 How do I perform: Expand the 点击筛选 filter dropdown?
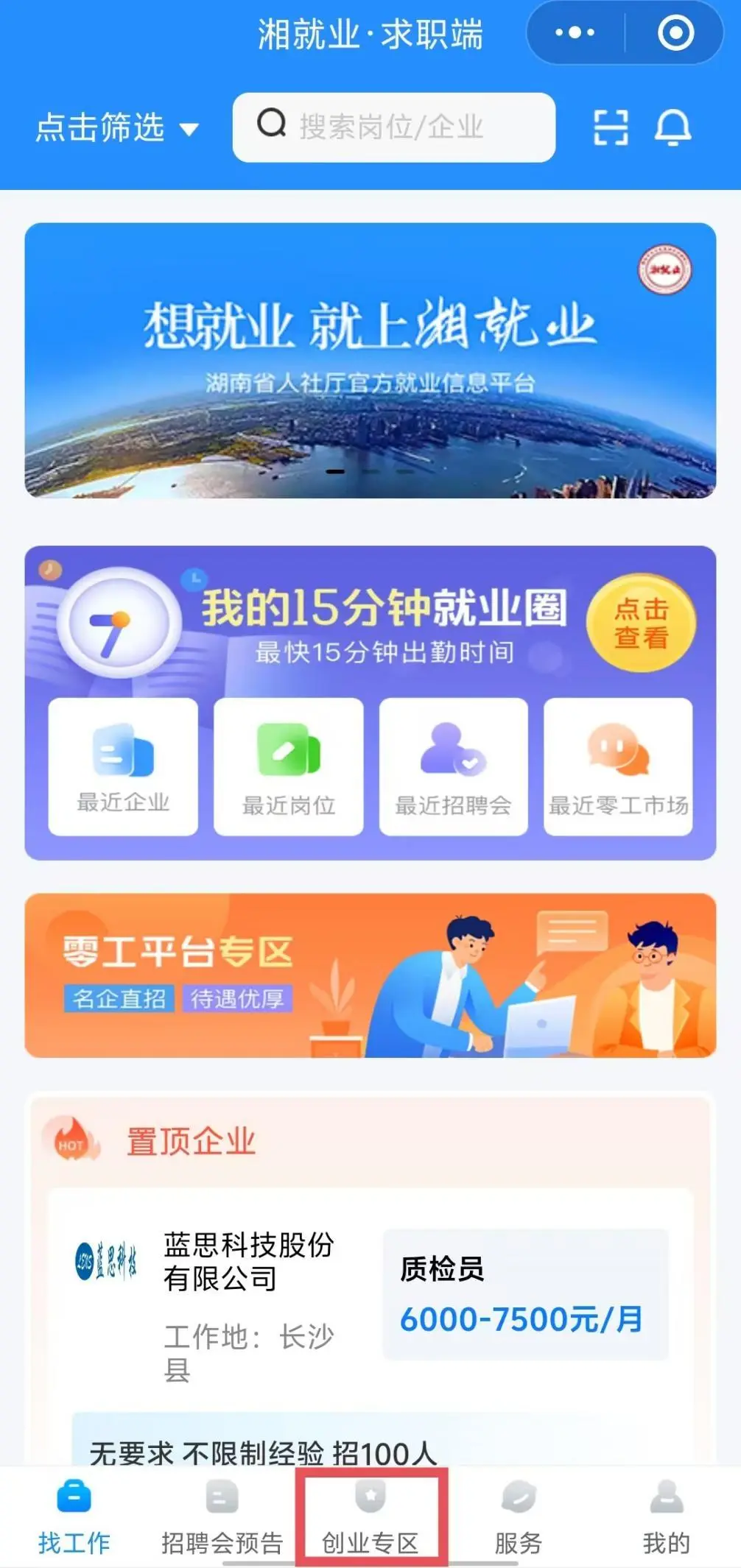[118, 128]
